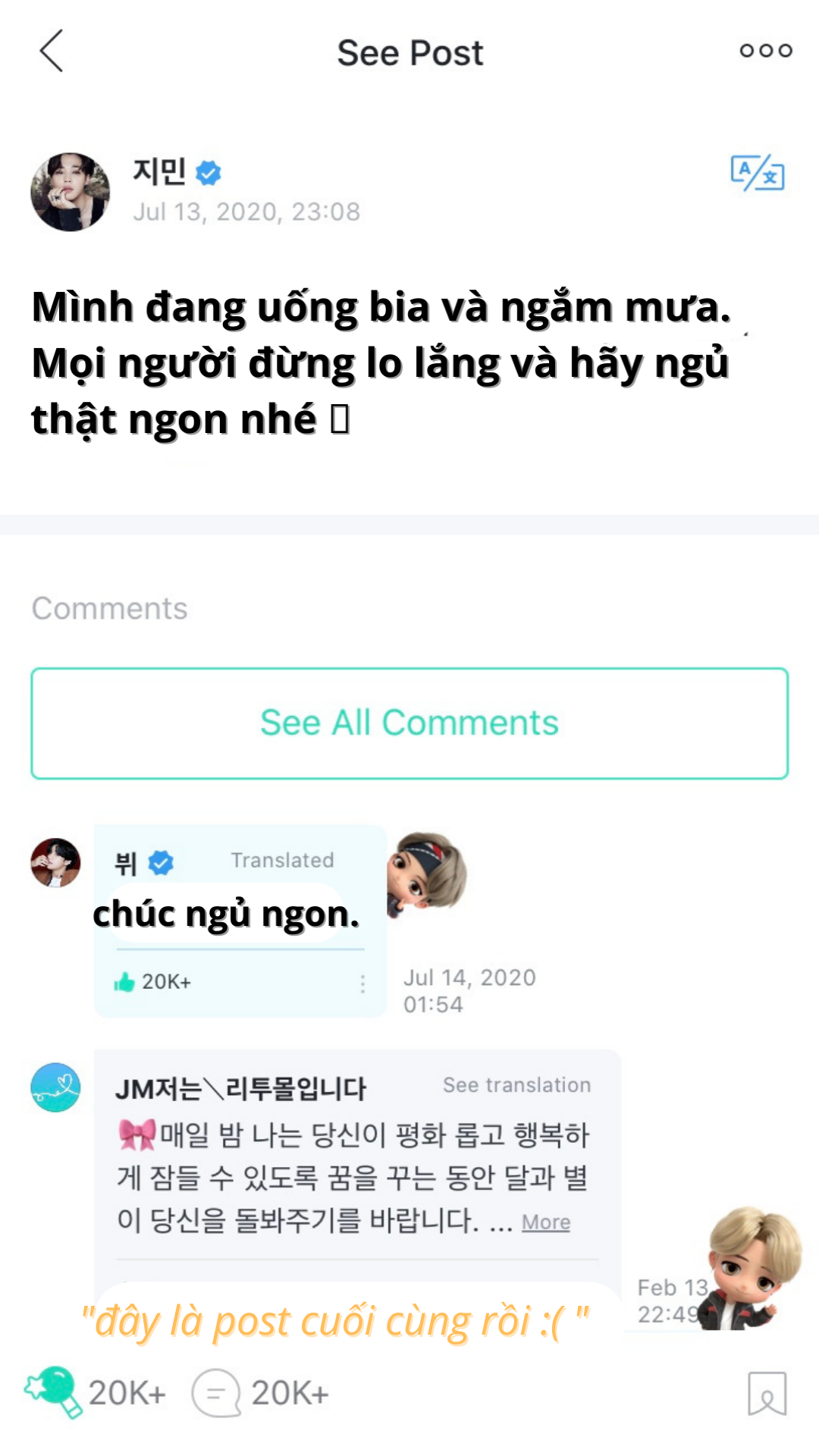Translate the post with the translate icon
The height and width of the screenshot is (1456, 819).
tap(757, 173)
